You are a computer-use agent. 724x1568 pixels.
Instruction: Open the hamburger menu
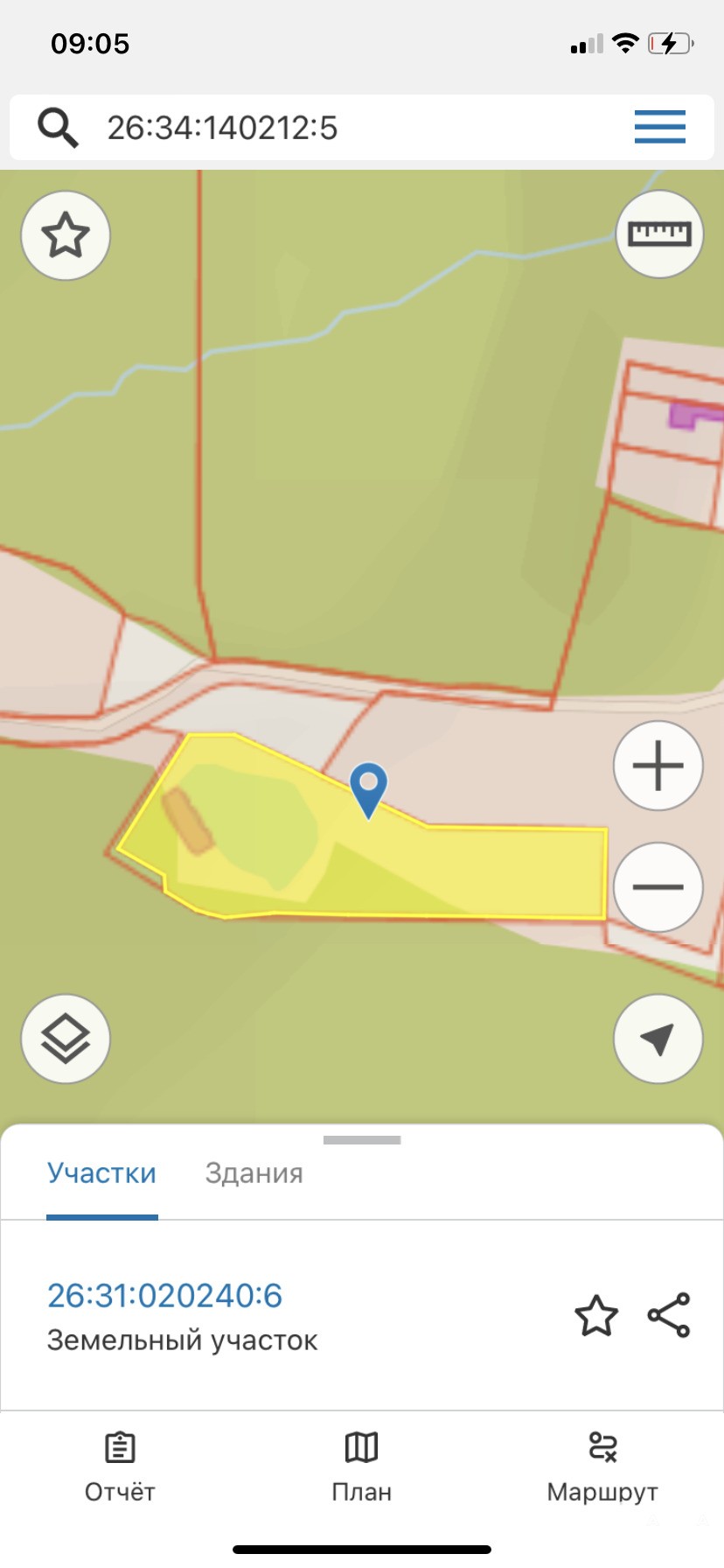(x=659, y=128)
